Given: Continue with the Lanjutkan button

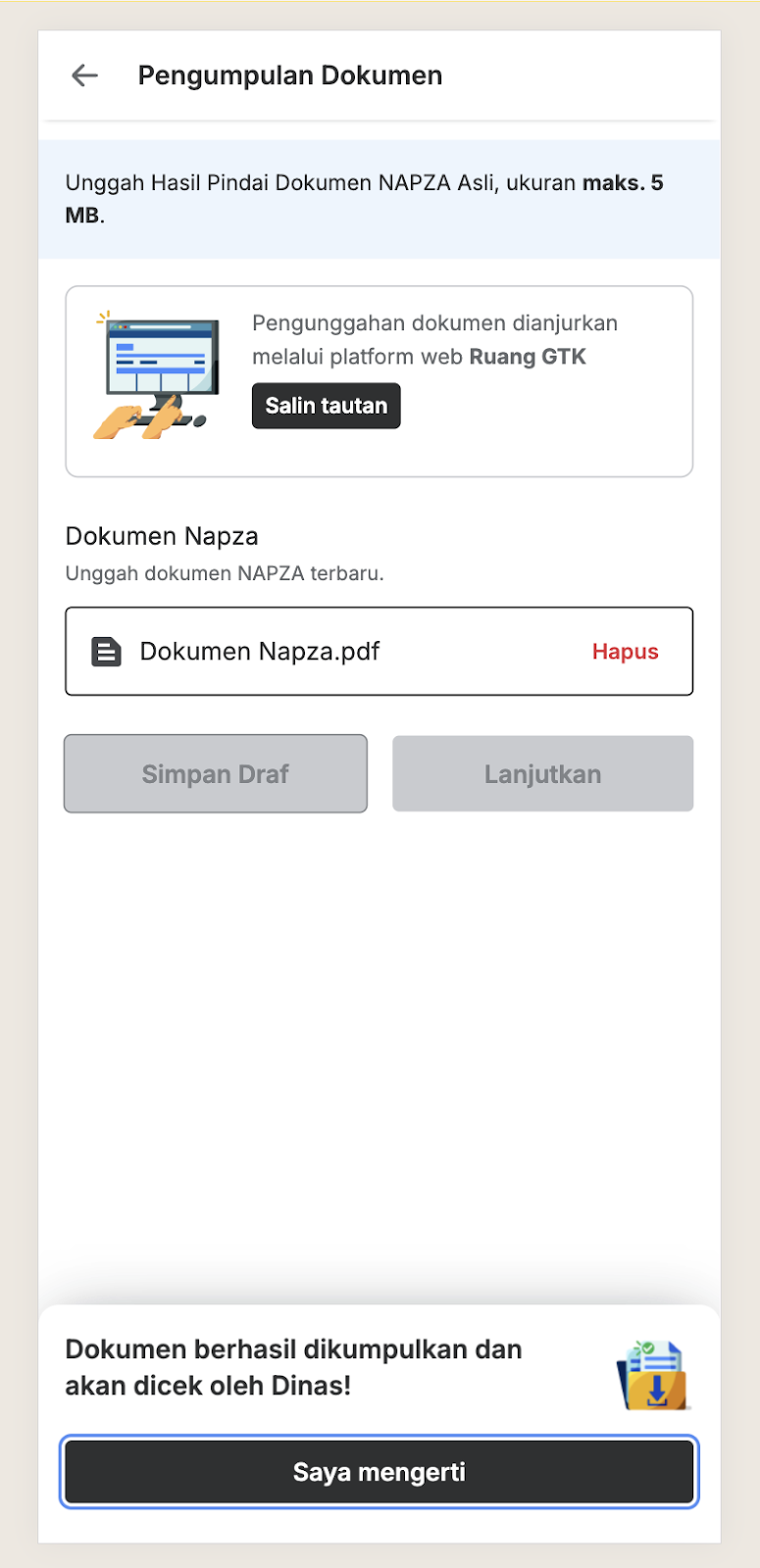Looking at the screenshot, I should click(542, 774).
